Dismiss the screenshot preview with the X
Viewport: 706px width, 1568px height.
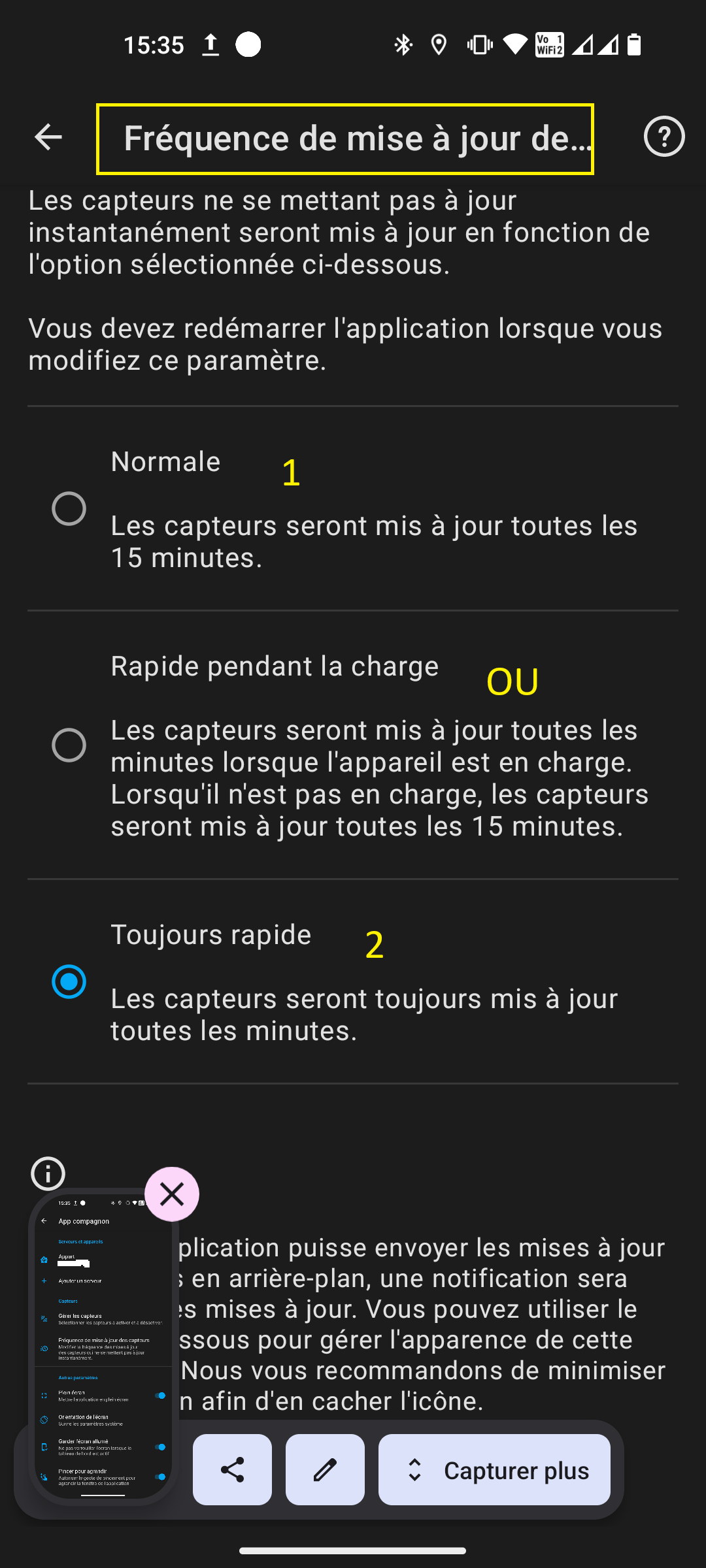(x=172, y=1194)
